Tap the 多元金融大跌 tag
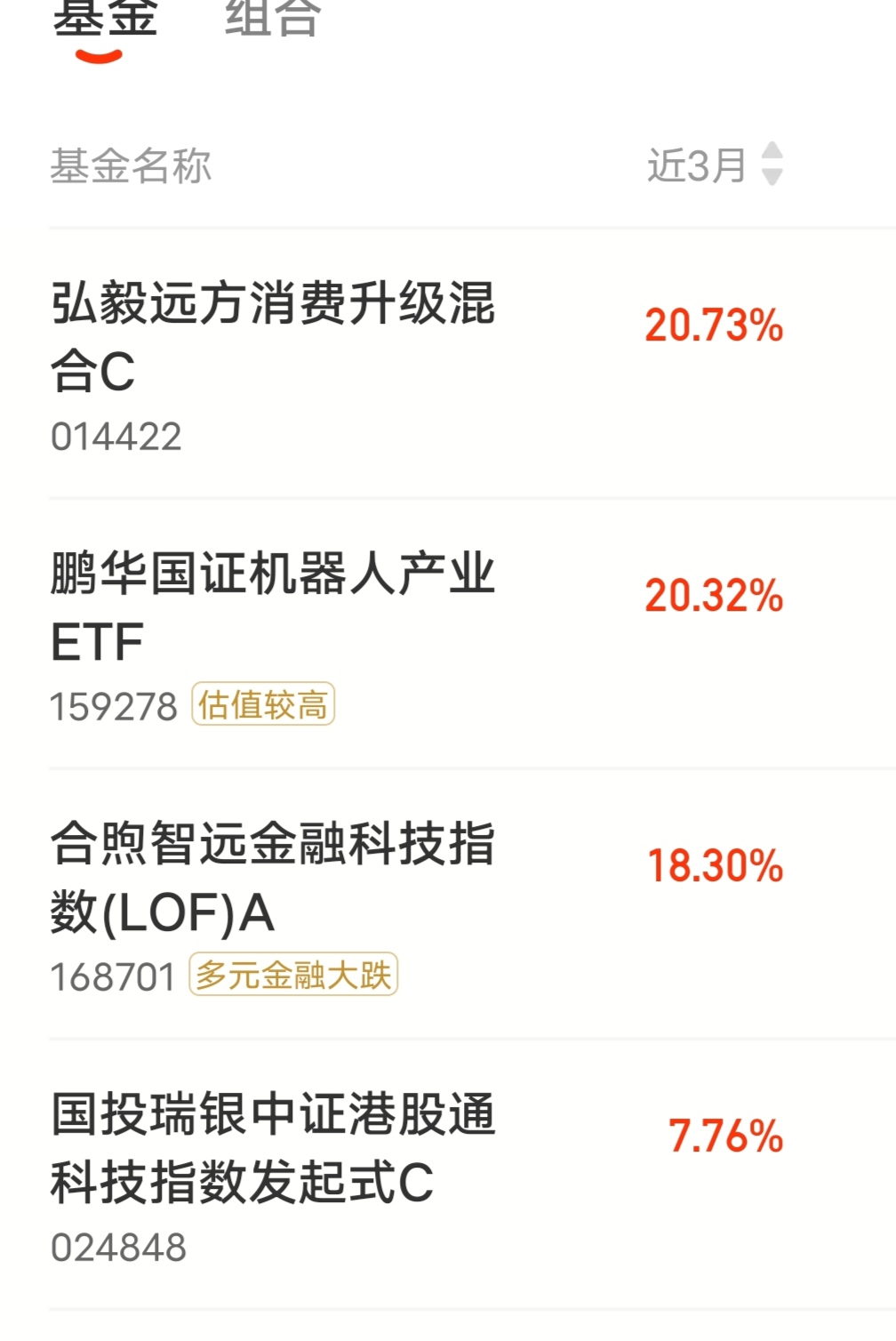 pos(293,976)
